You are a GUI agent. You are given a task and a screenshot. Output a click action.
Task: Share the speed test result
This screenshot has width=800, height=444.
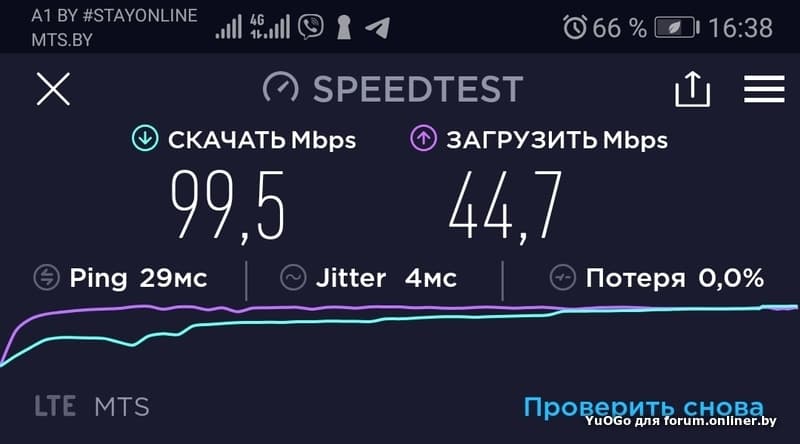pyautogui.click(x=692, y=89)
